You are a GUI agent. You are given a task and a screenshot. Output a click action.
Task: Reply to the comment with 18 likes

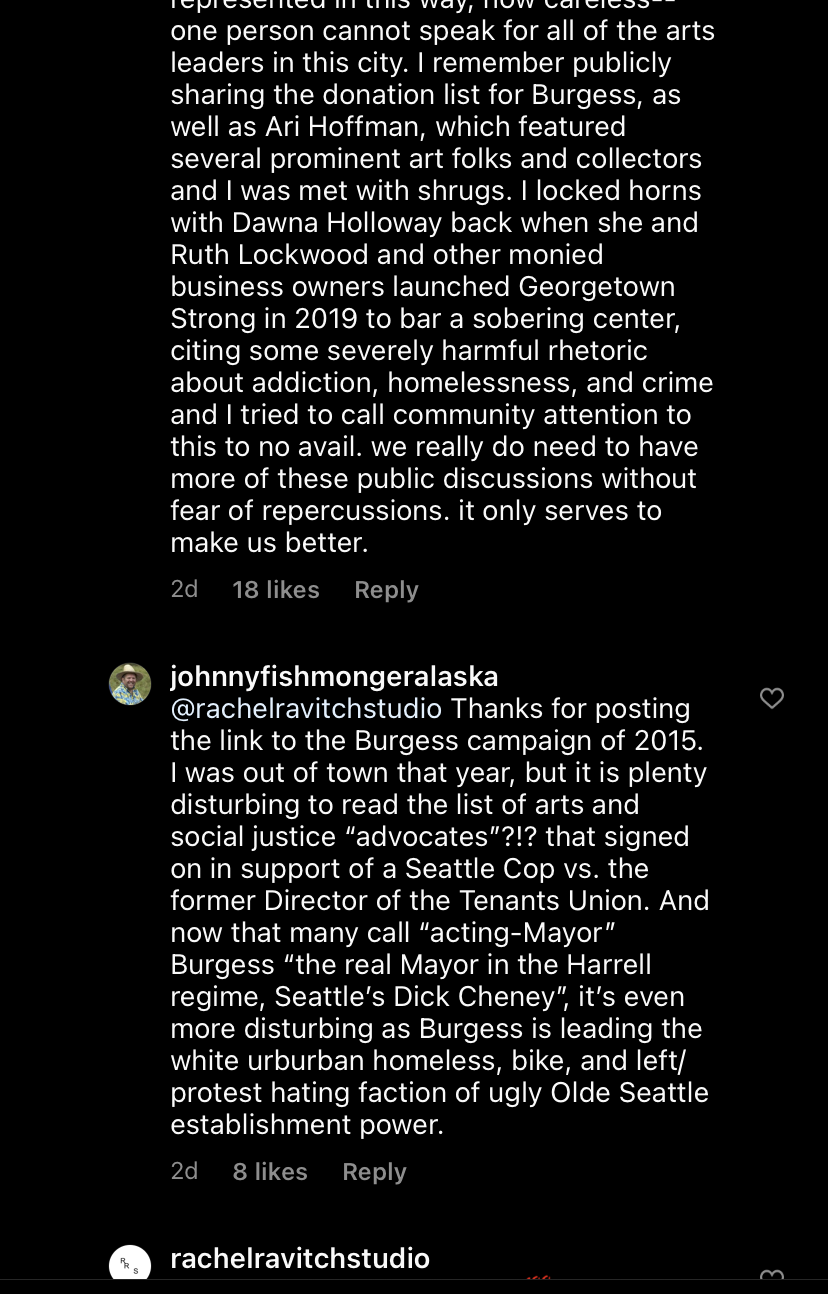(x=386, y=589)
